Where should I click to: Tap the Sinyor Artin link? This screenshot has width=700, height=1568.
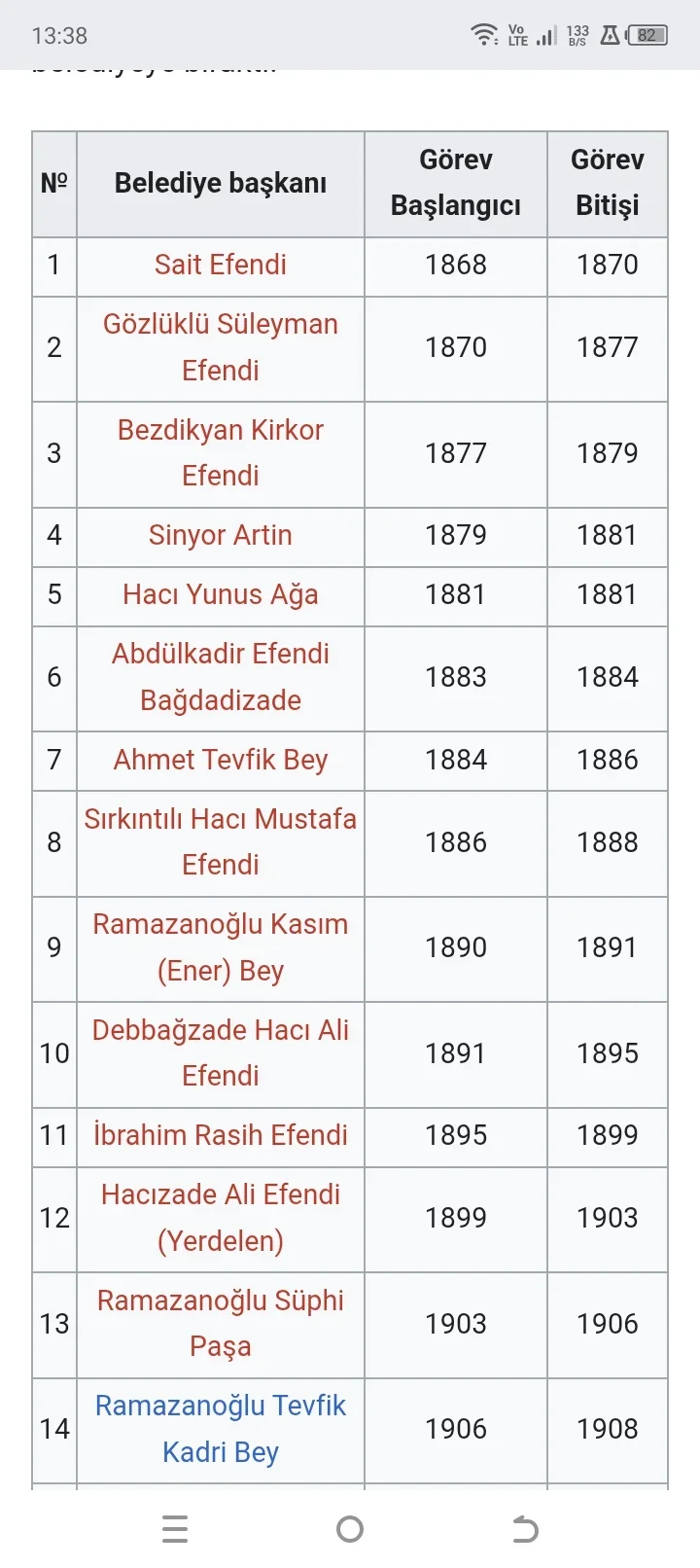(x=220, y=535)
